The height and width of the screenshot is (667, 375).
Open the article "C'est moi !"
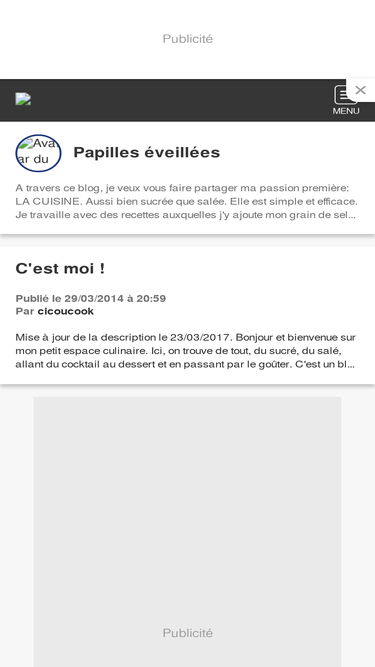[60, 268]
